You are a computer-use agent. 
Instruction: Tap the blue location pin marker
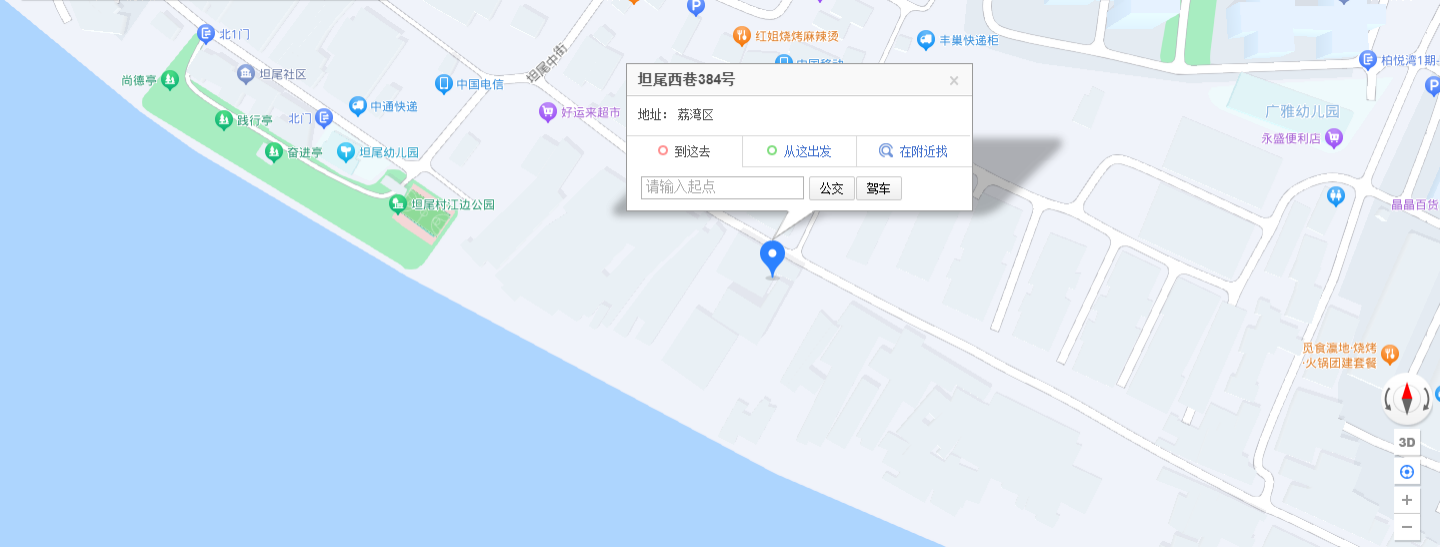click(x=772, y=257)
